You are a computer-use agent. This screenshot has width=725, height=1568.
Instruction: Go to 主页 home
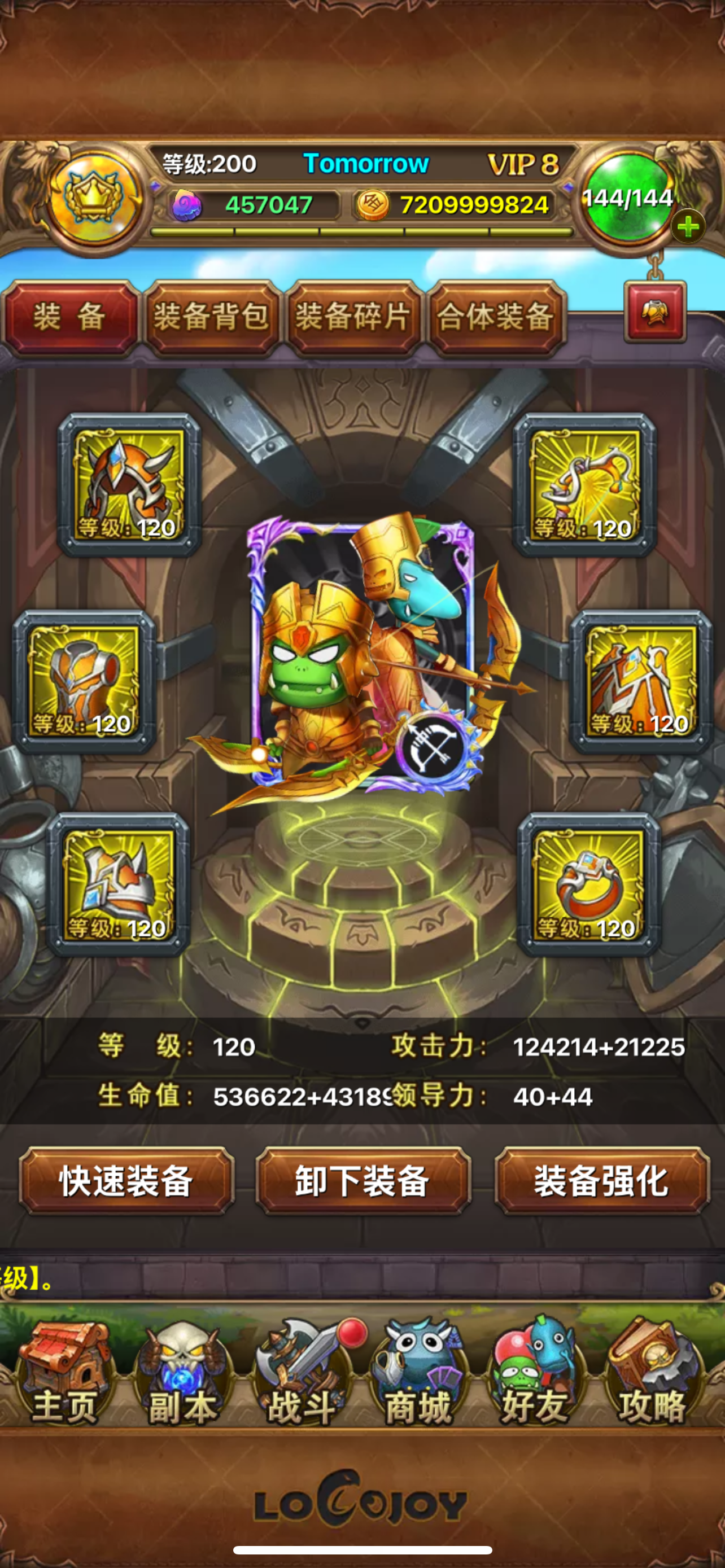pos(64,1372)
